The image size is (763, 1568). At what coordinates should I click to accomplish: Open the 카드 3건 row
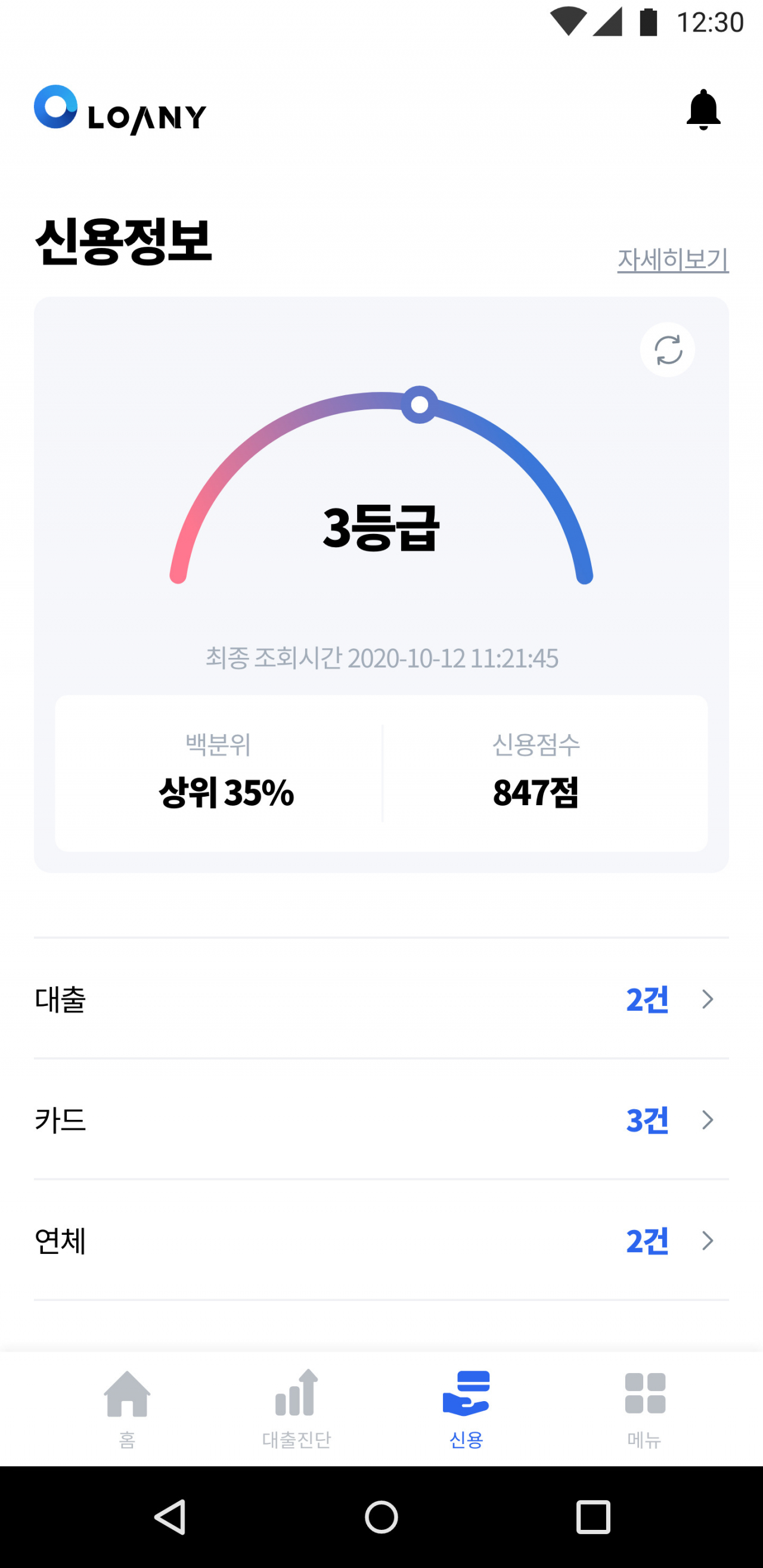381,1119
